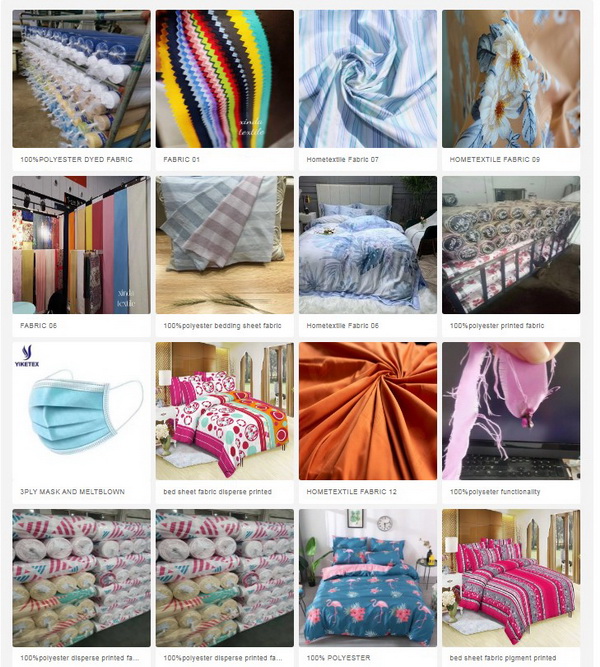The width and height of the screenshot is (600, 667).
Task: Open Hometextile Fabric 06 bedding item
Action: tap(368, 245)
